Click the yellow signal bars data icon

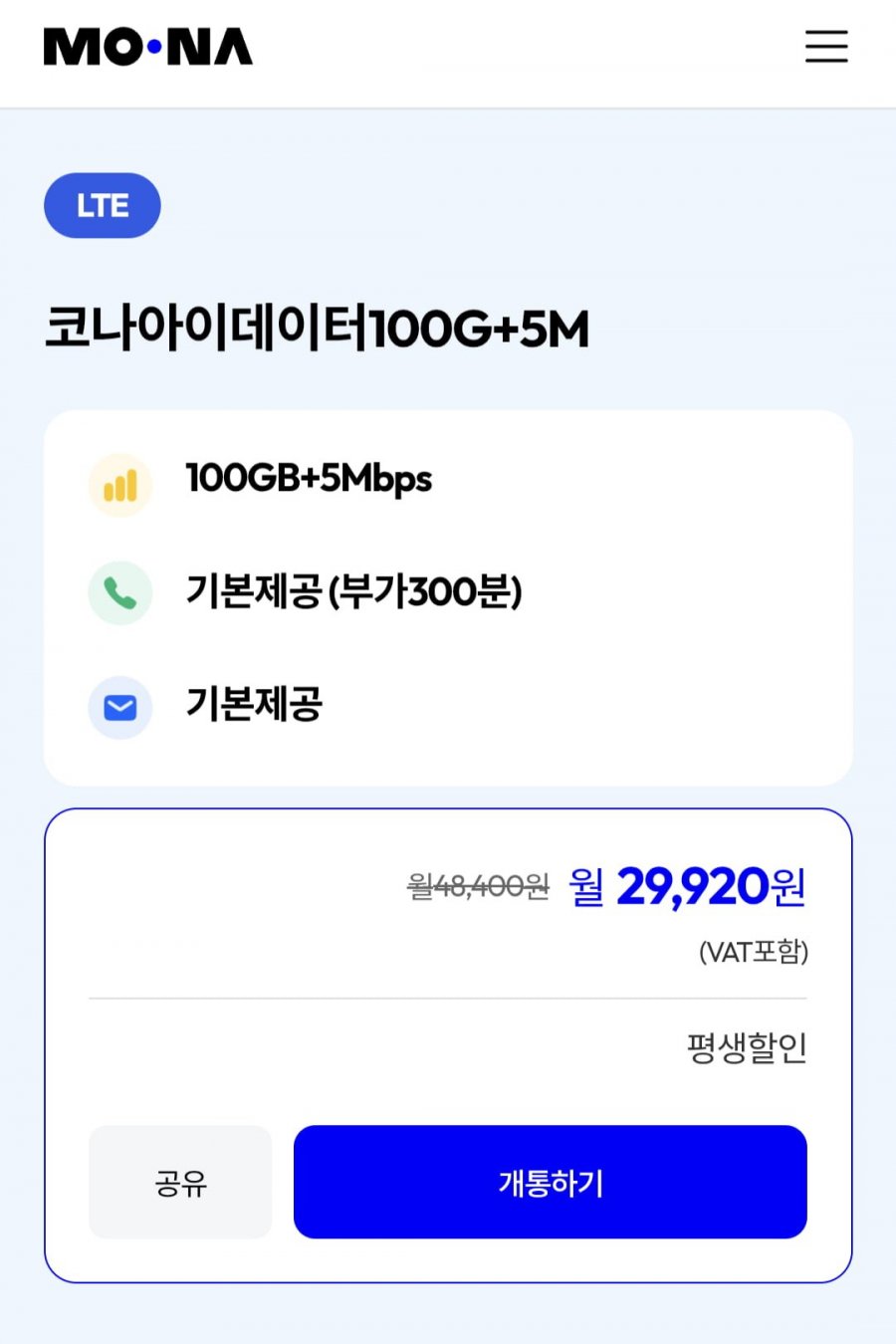coord(119,485)
